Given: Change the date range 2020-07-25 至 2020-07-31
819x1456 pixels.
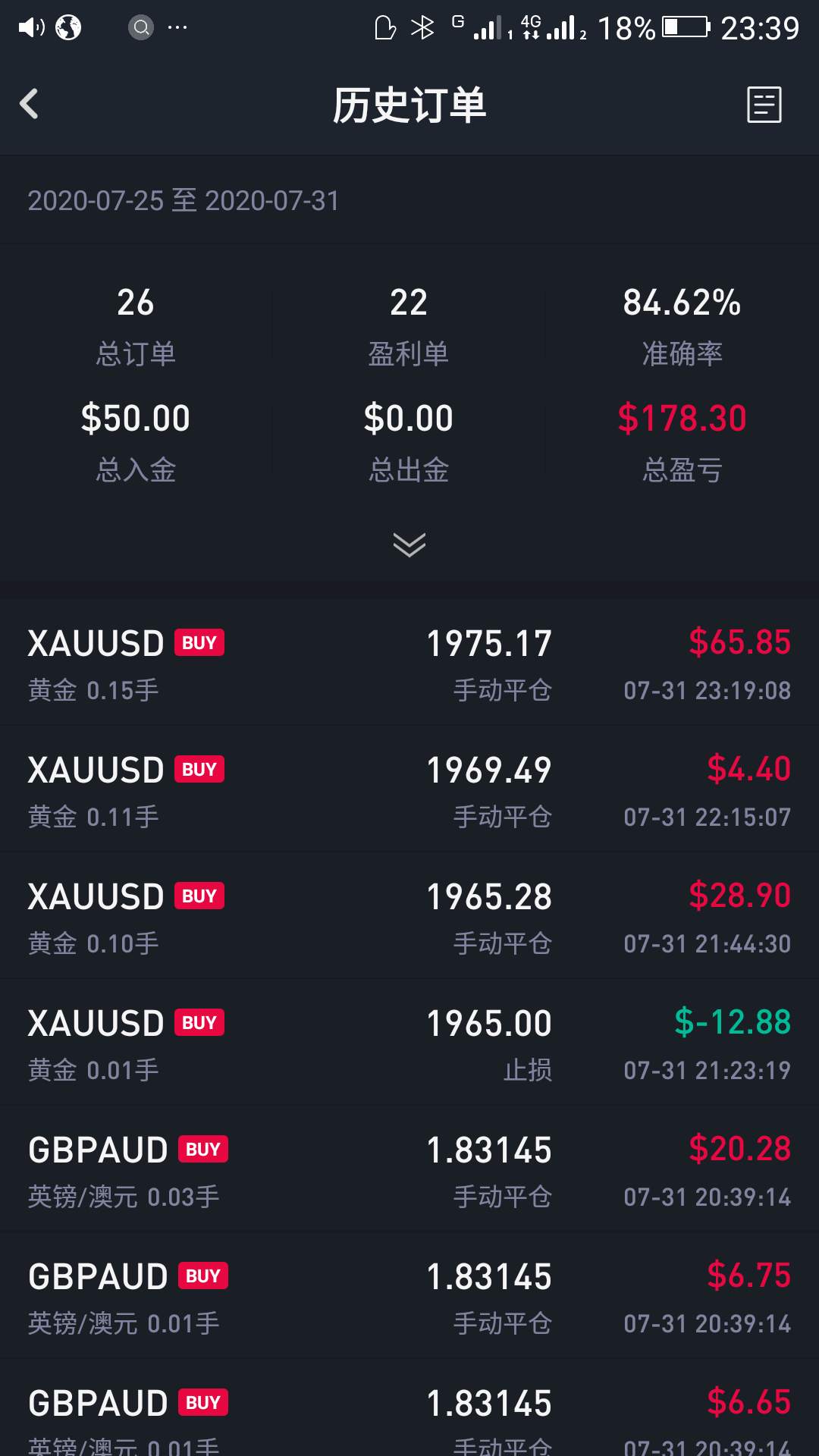Looking at the screenshot, I should [183, 201].
